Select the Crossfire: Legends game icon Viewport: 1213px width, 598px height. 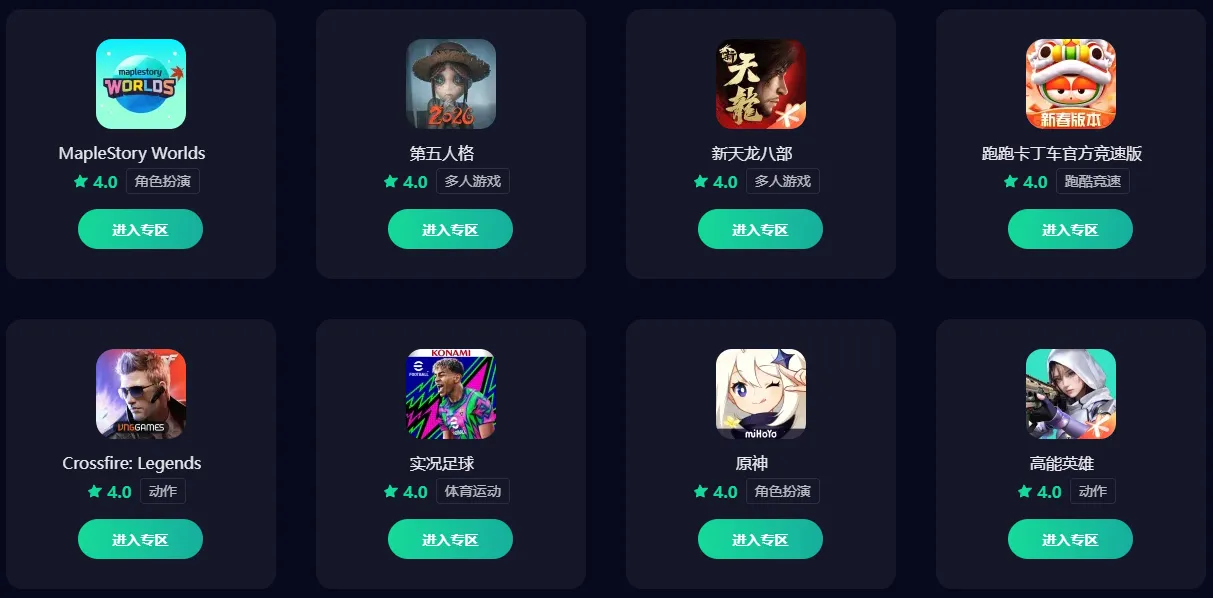pyautogui.click(x=141, y=394)
